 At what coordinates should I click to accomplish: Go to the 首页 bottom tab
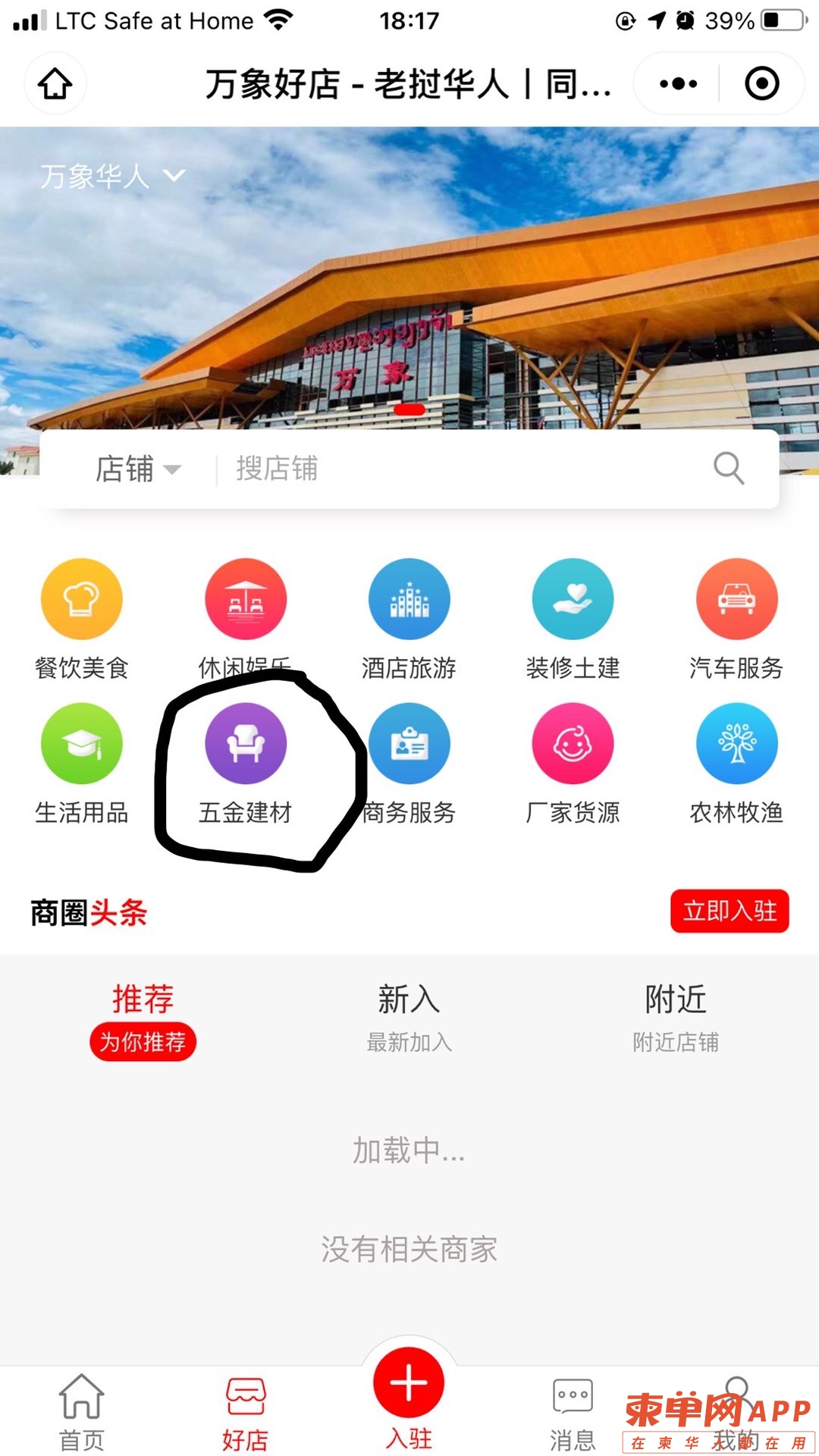coord(82,1412)
